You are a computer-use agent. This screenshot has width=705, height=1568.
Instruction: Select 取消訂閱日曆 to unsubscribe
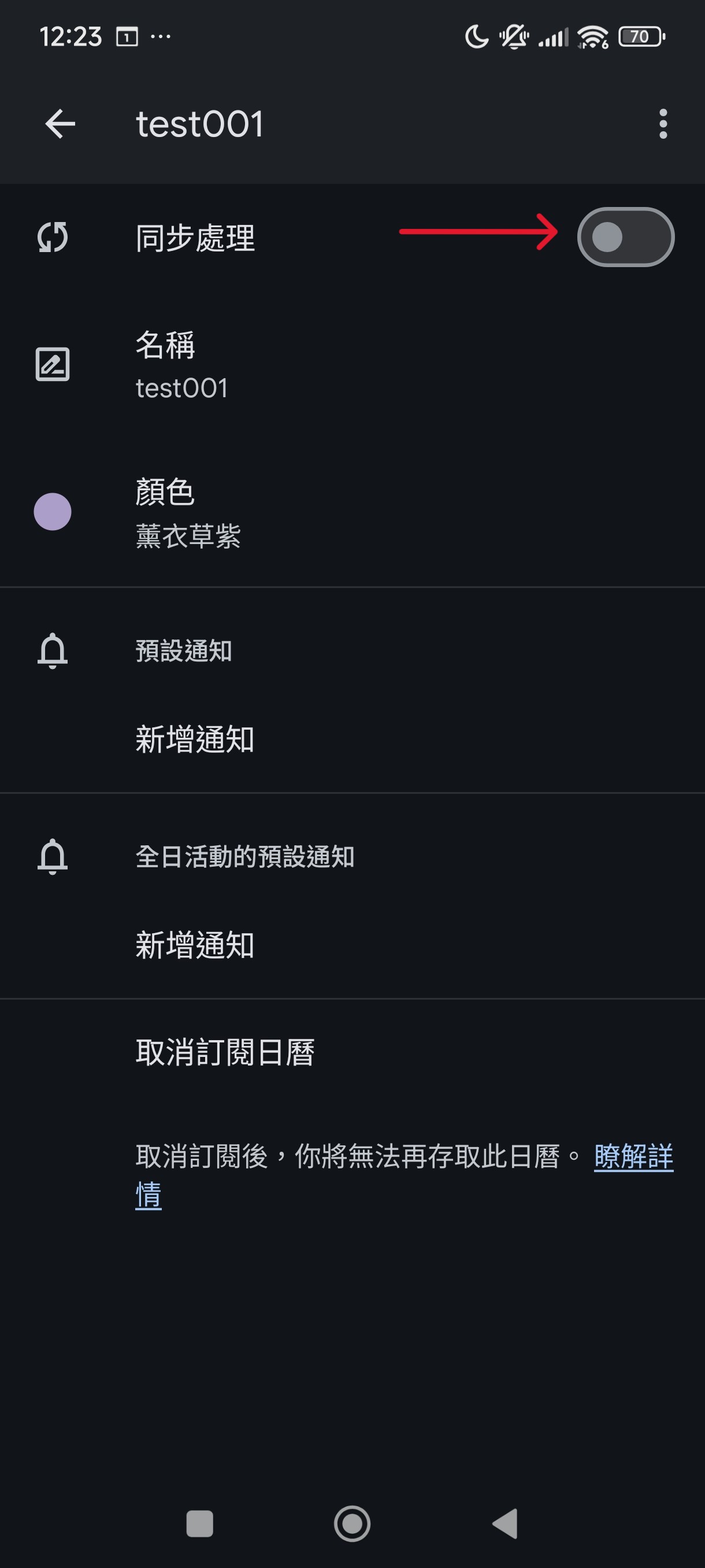[224, 1052]
